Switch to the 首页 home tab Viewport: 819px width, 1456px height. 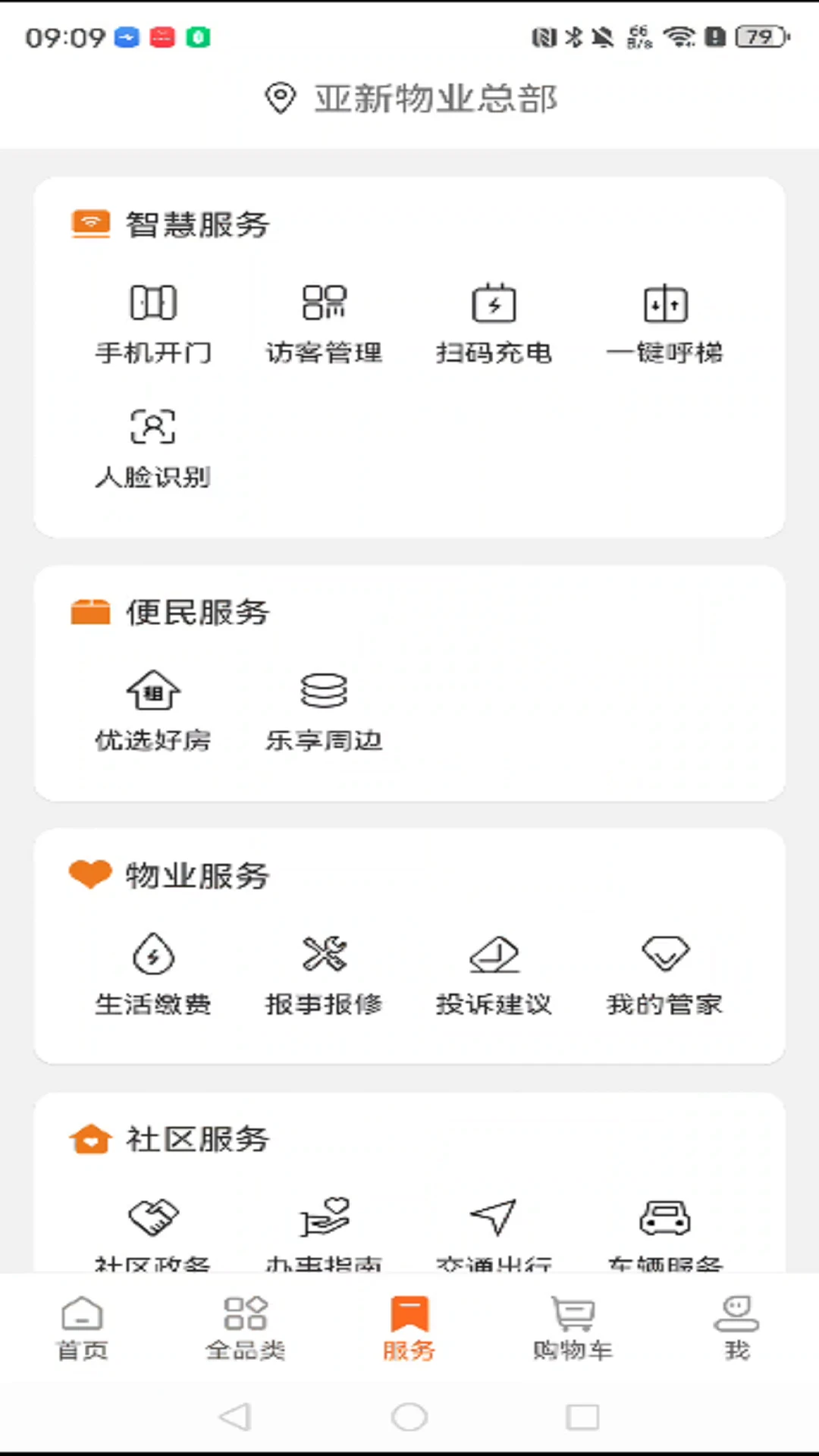[x=80, y=1331]
